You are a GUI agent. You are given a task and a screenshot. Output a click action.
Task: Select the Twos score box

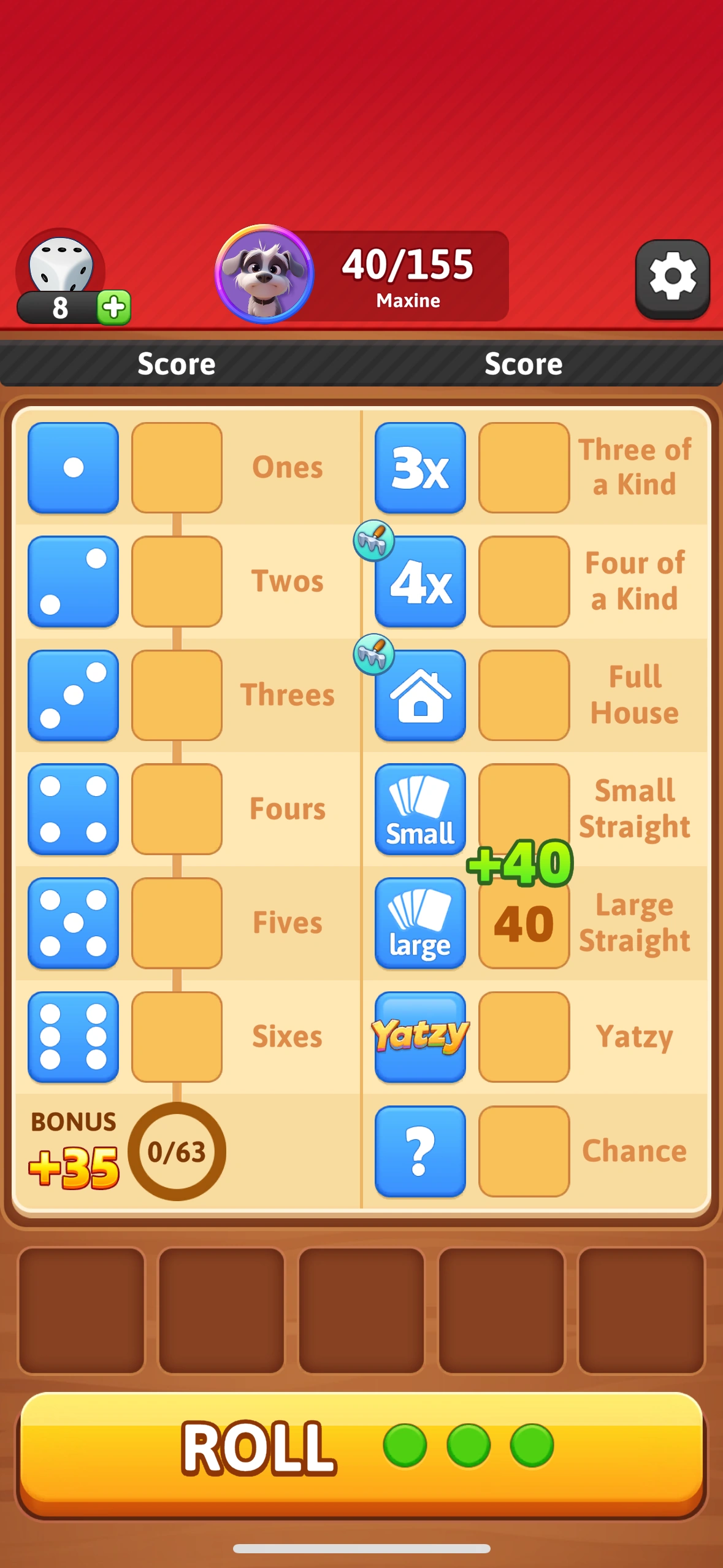(x=177, y=582)
